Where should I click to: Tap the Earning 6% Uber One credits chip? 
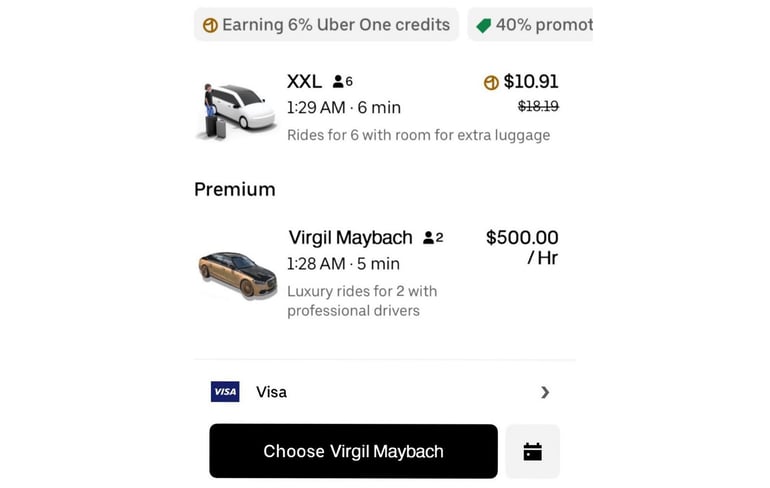click(x=326, y=25)
